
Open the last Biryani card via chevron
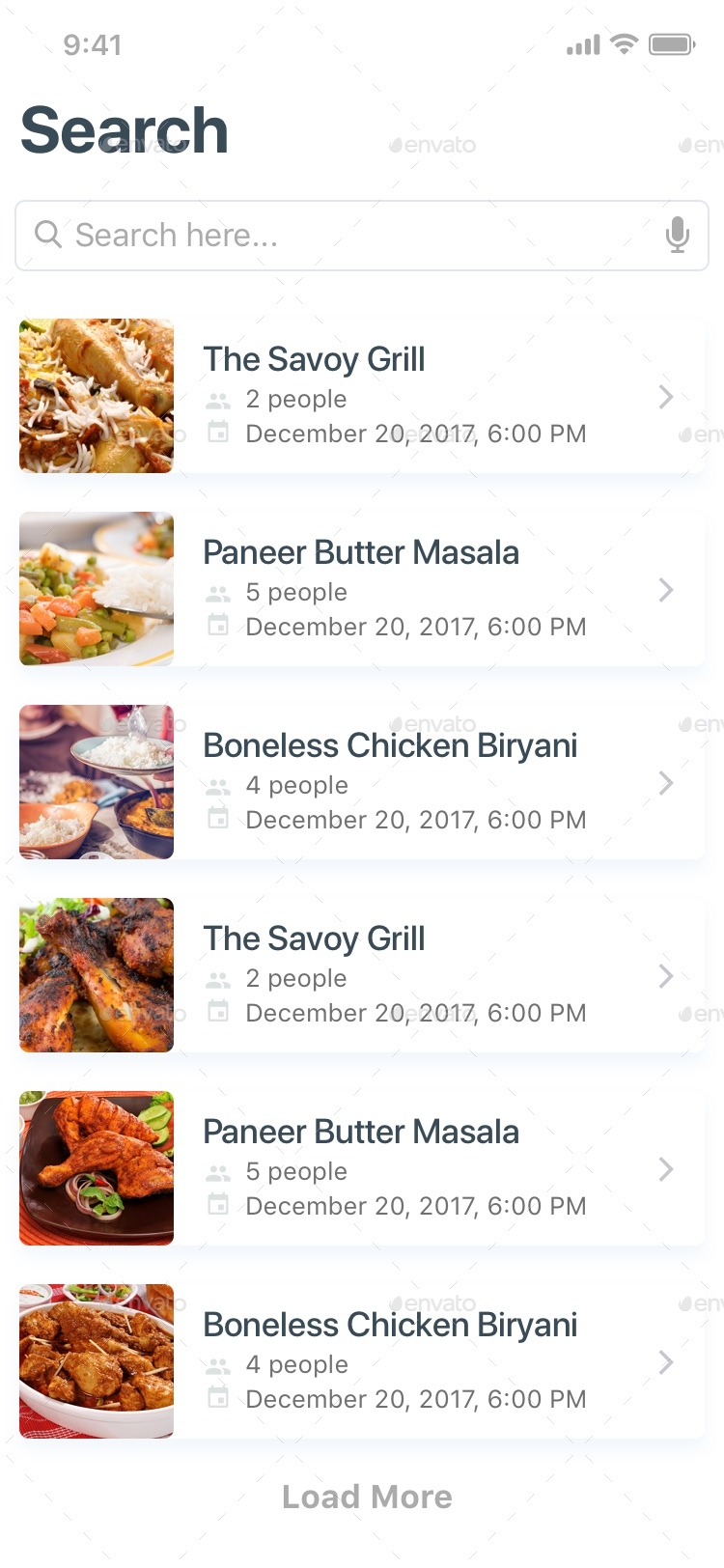[x=666, y=1361]
